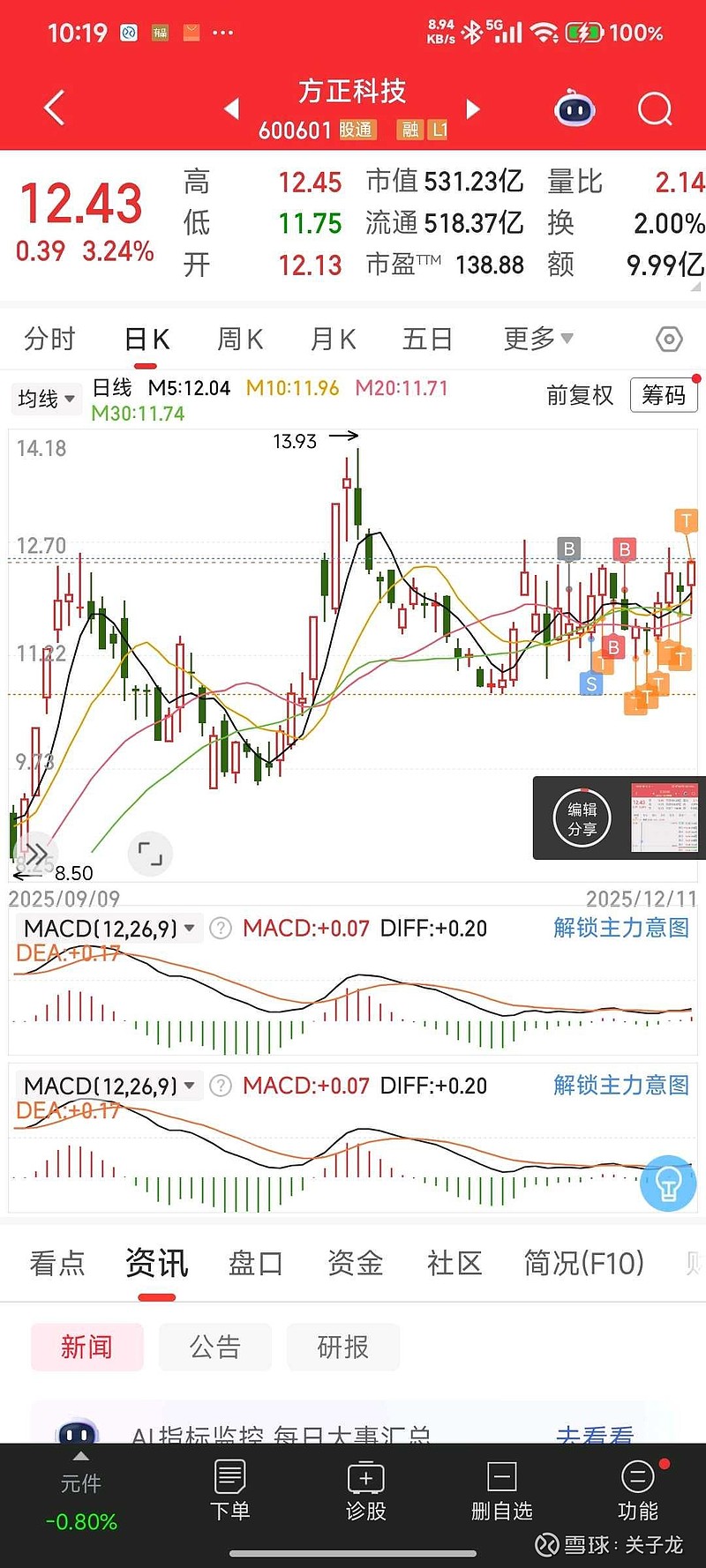The image size is (706, 1568).
Task: Open the MACD(12,26,9) indicator selector
Action: pos(106,928)
